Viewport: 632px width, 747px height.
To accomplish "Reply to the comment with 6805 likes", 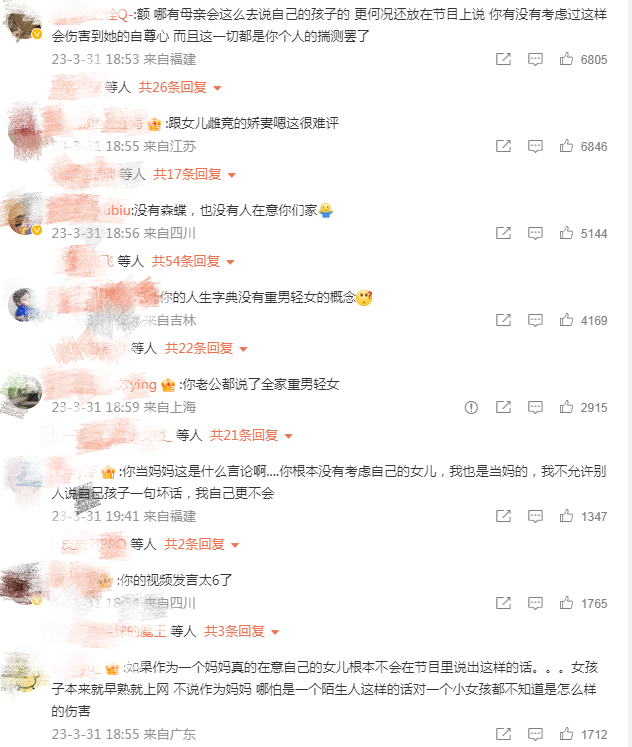I will pos(535,60).
